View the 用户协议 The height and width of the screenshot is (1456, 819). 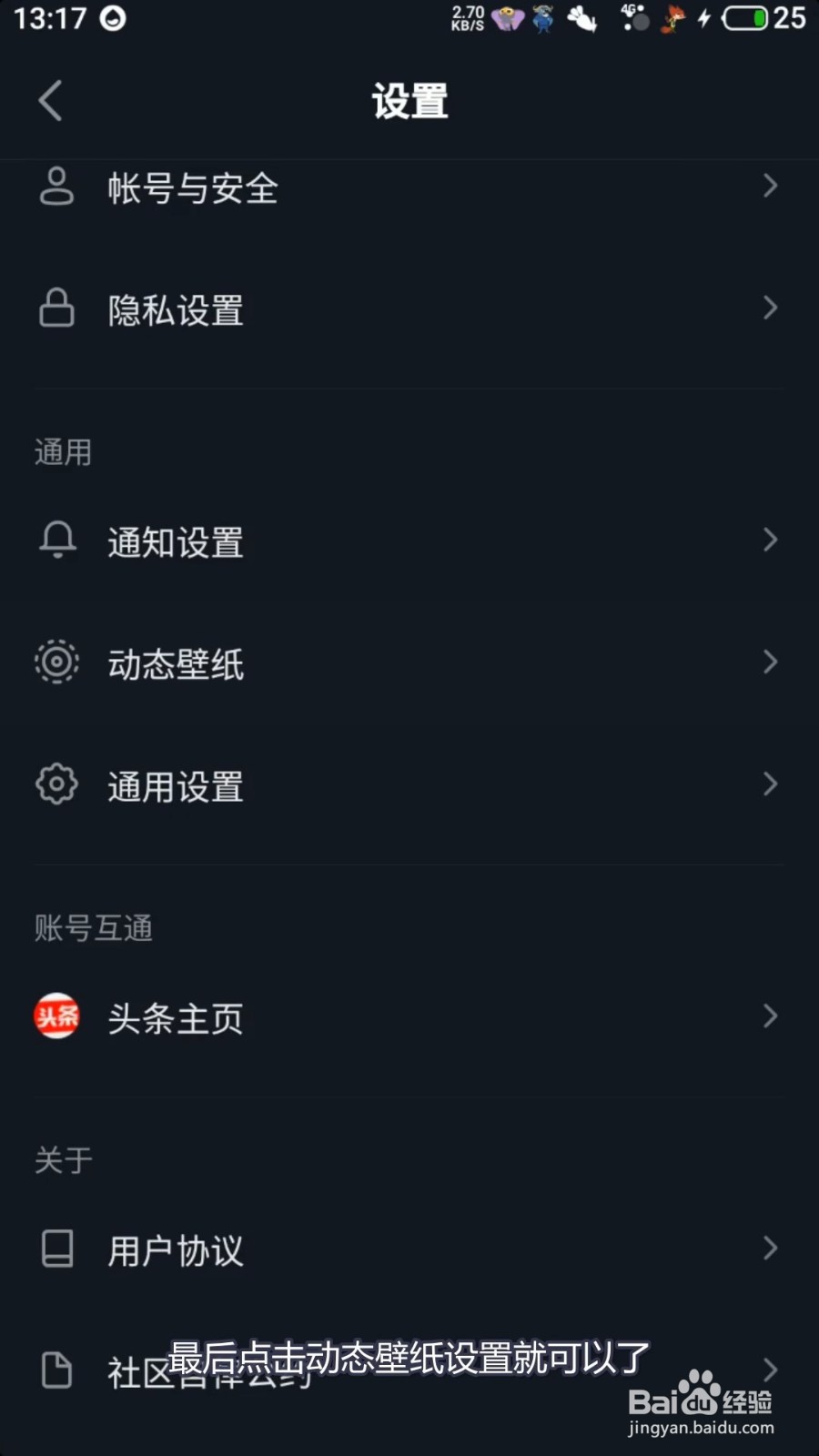pyautogui.click(x=409, y=1249)
